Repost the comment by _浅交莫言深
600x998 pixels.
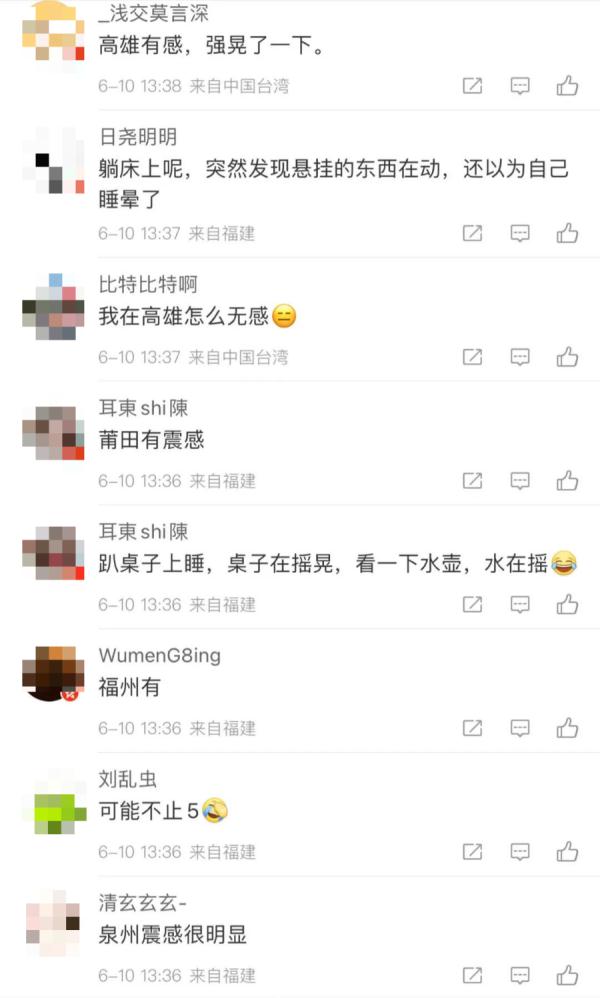[x=472, y=86]
